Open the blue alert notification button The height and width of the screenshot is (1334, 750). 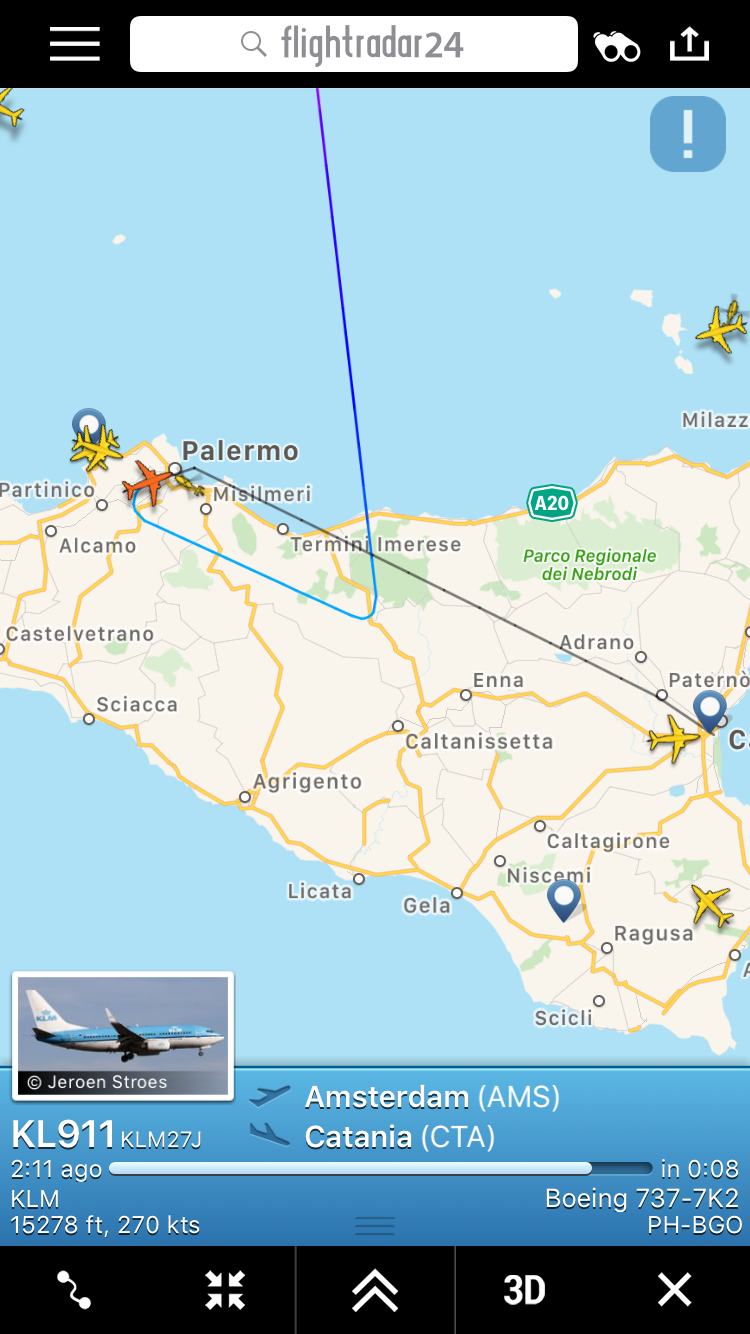click(x=687, y=134)
